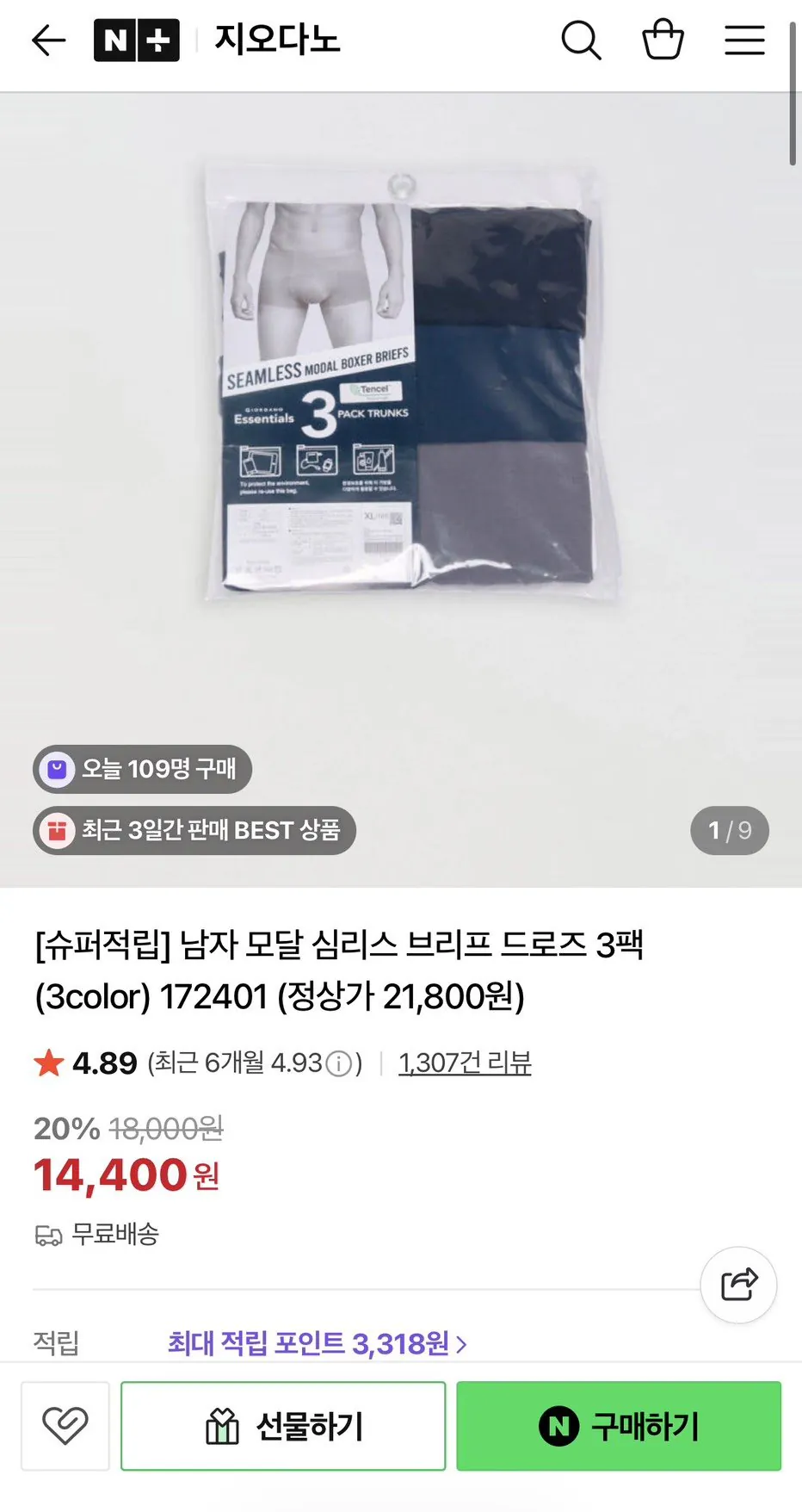Open the share icon below the price

738,1285
